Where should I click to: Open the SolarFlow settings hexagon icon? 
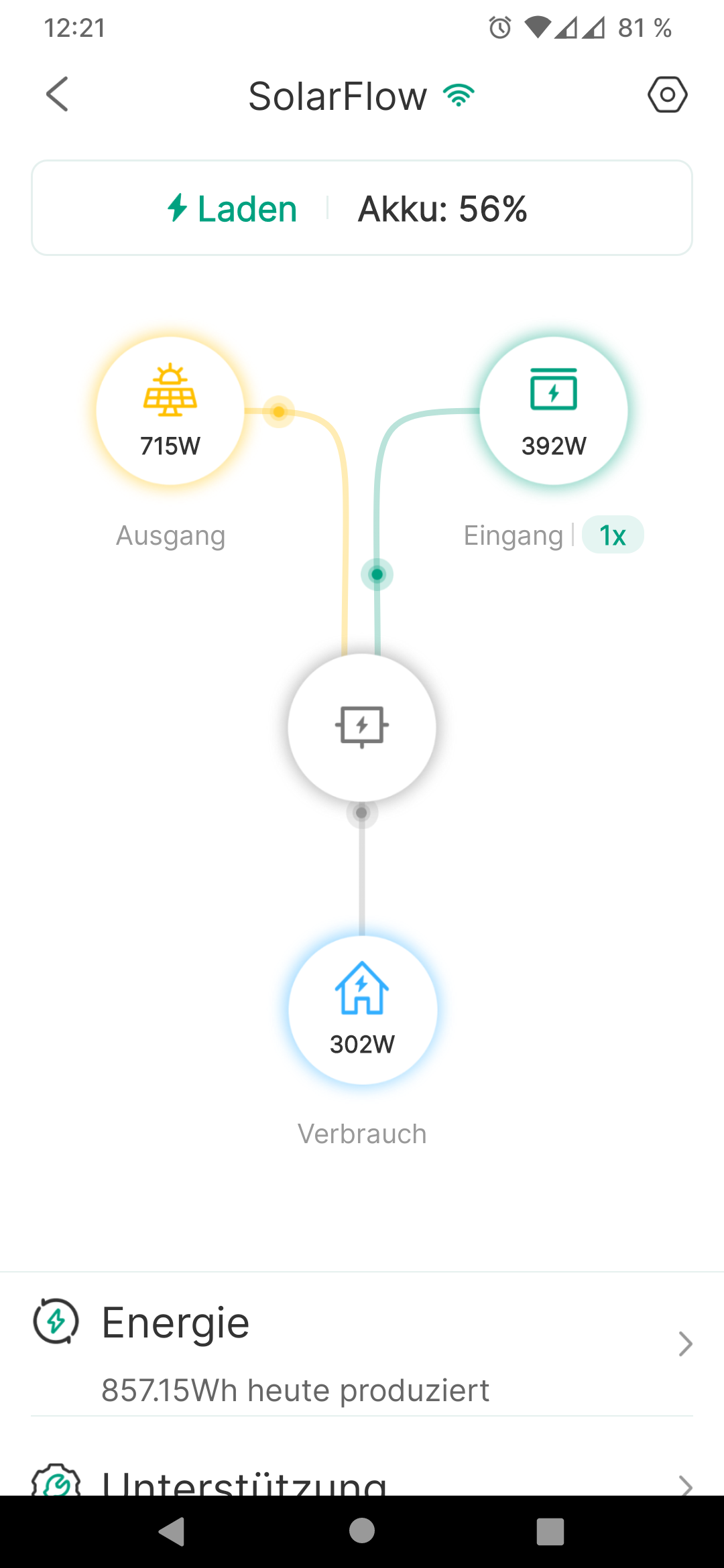(x=667, y=94)
